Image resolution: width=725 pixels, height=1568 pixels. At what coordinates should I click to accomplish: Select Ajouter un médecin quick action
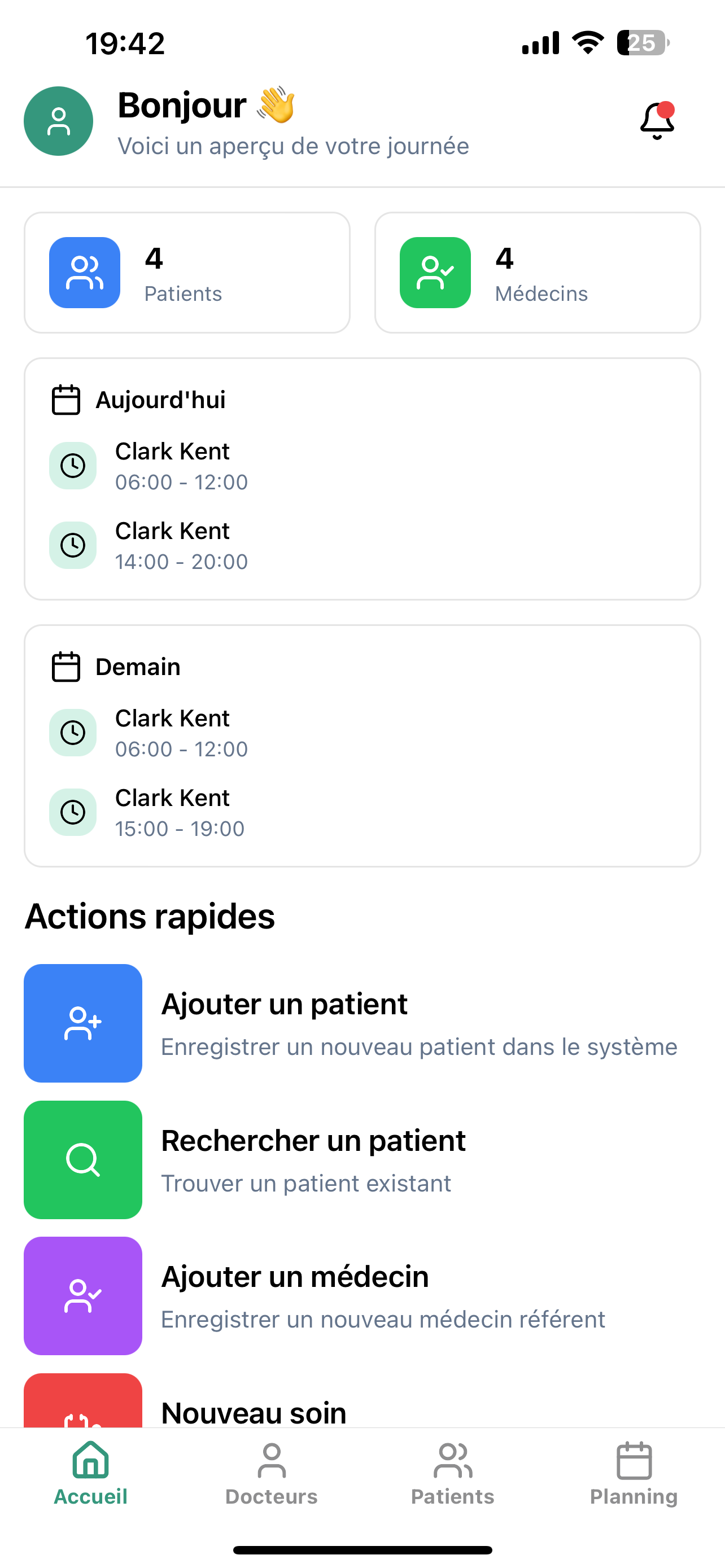point(361,1296)
